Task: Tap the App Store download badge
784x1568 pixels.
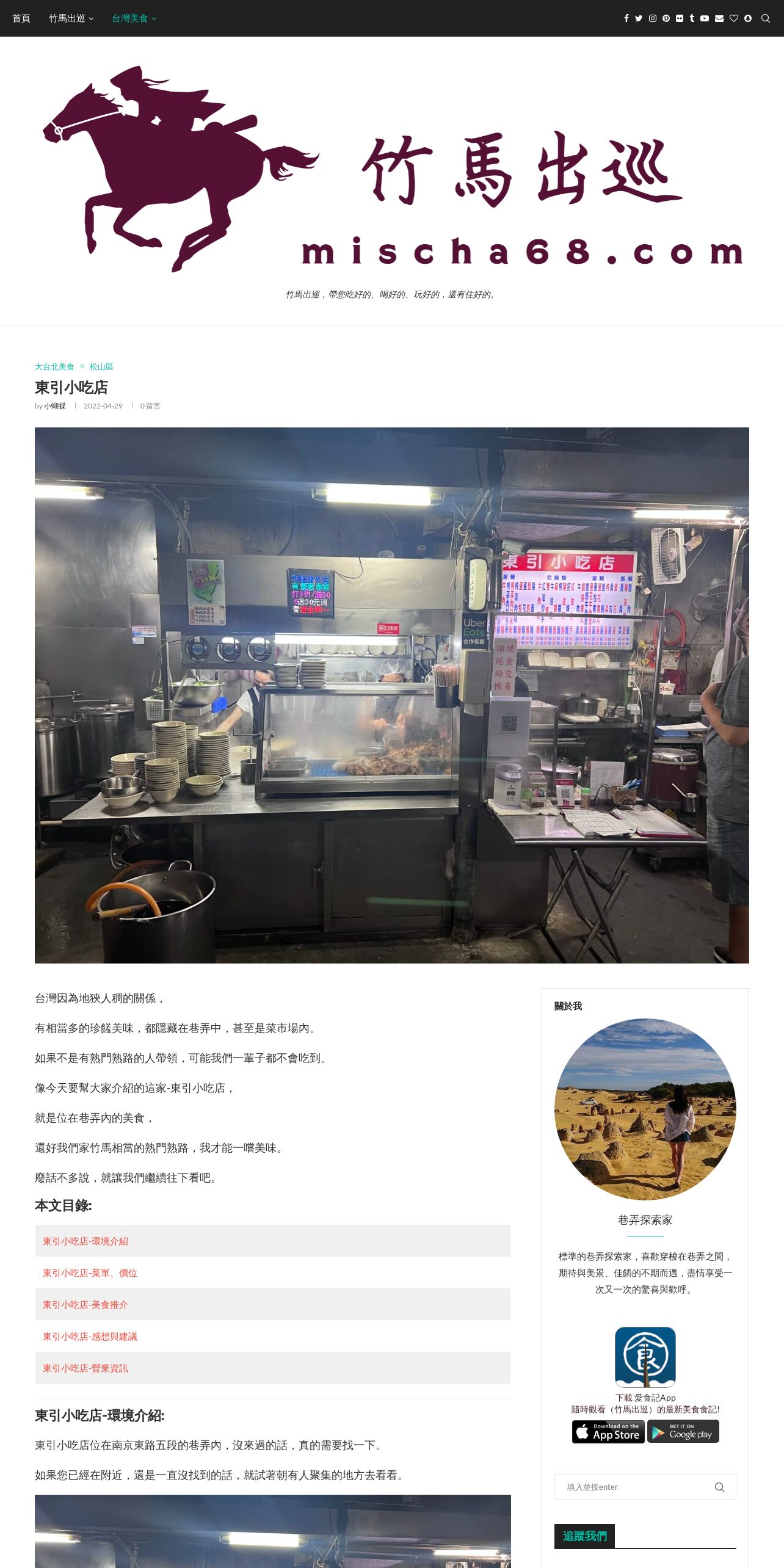Action: point(608,1431)
